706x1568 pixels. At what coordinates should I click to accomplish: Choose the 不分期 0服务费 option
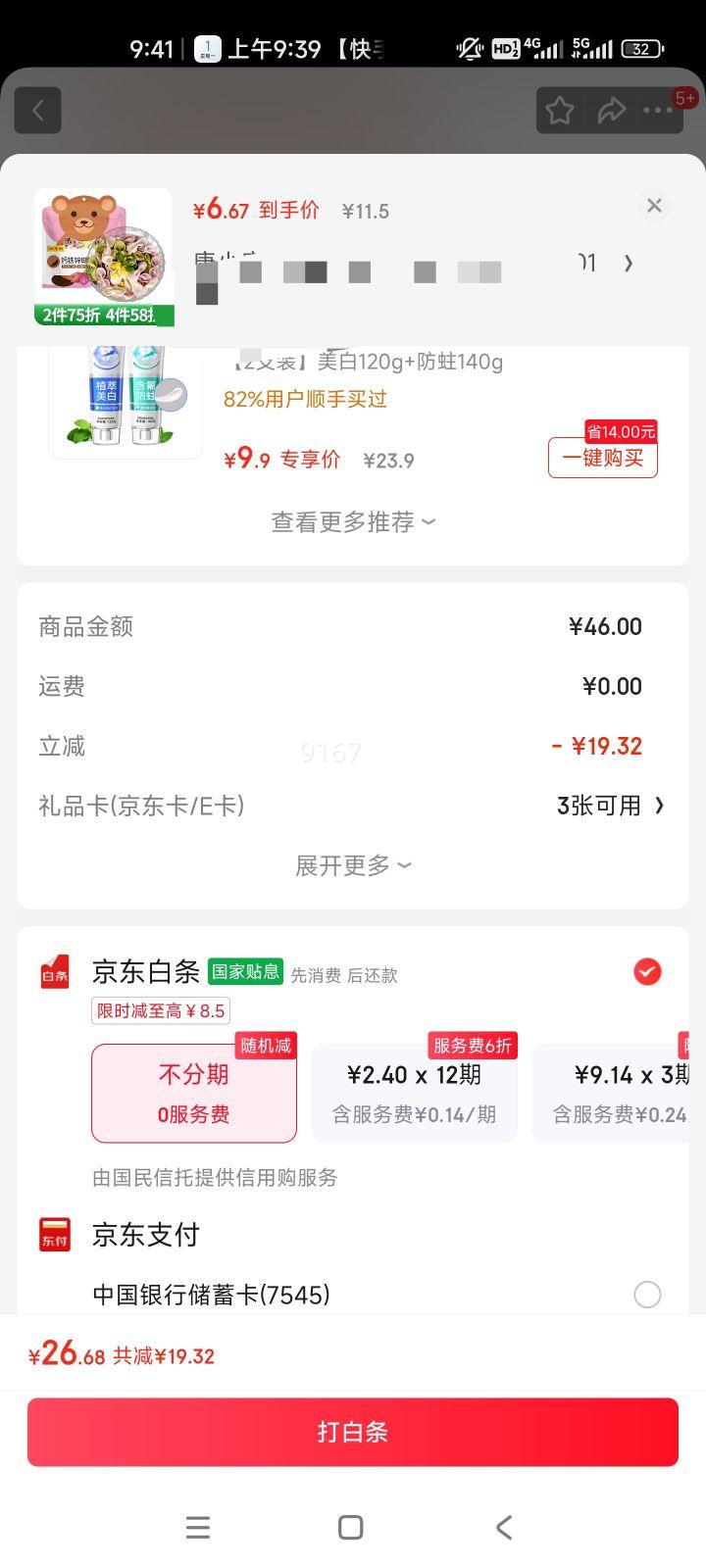click(x=193, y=1093)
